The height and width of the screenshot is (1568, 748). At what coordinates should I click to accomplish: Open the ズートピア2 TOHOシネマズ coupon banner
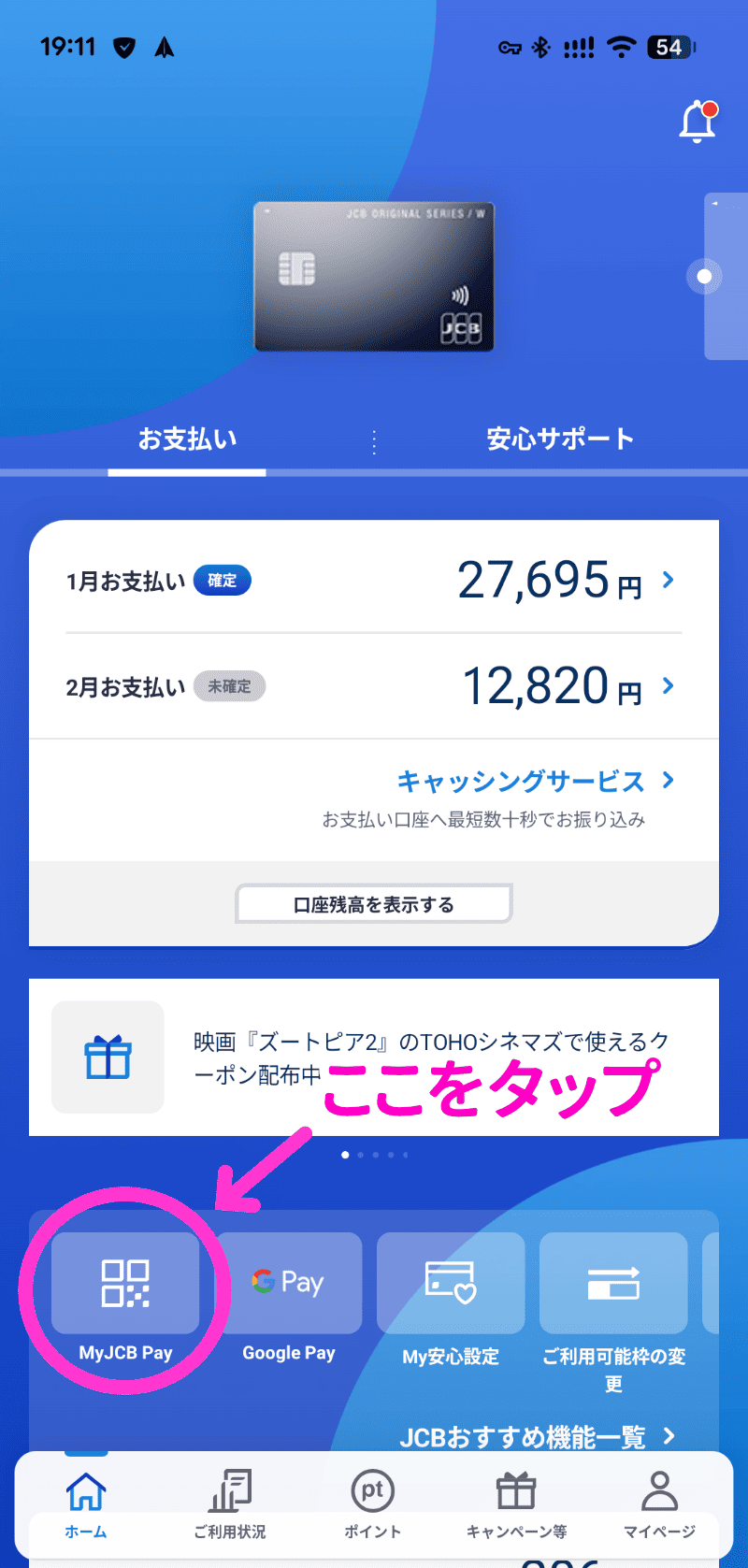(374, 1057)
